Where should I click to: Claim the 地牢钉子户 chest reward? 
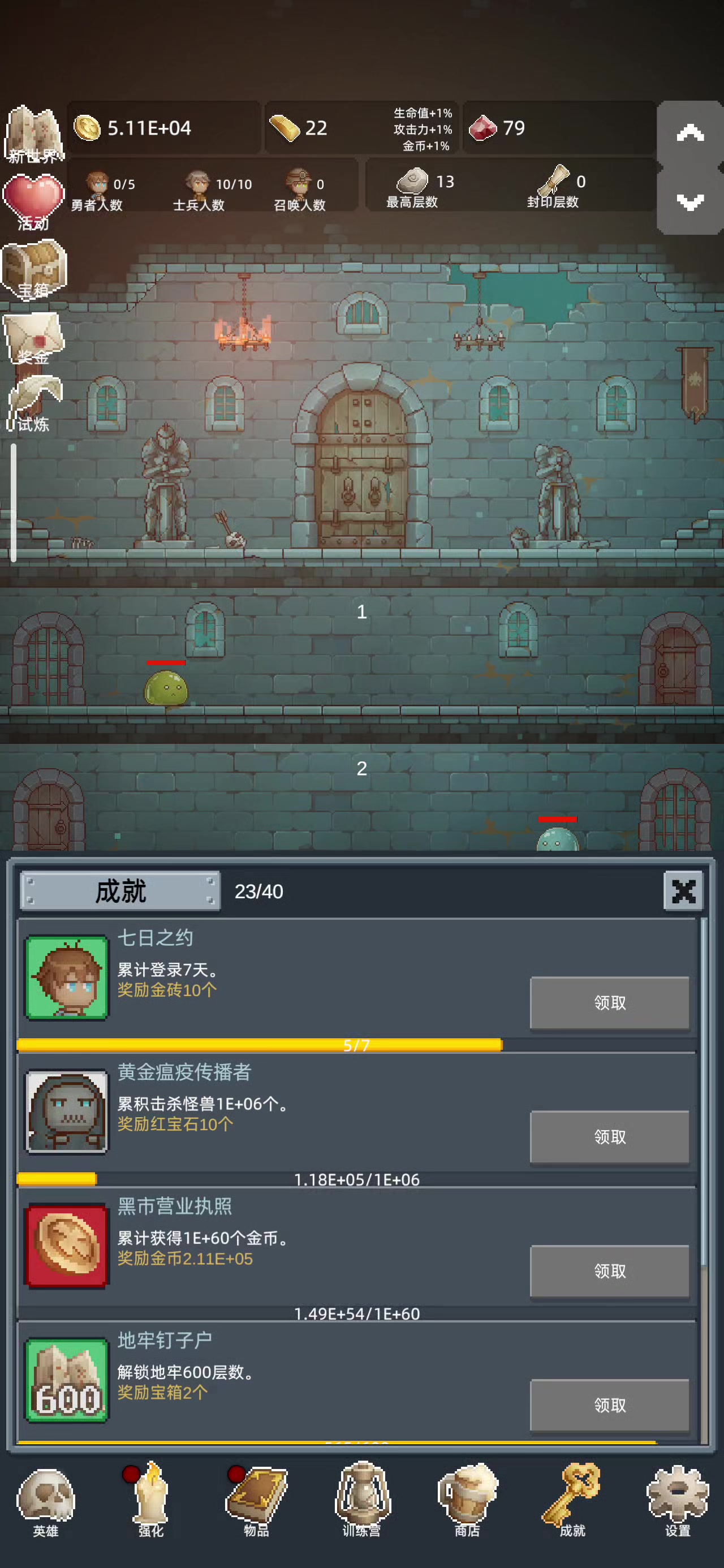click(609, 1405)
